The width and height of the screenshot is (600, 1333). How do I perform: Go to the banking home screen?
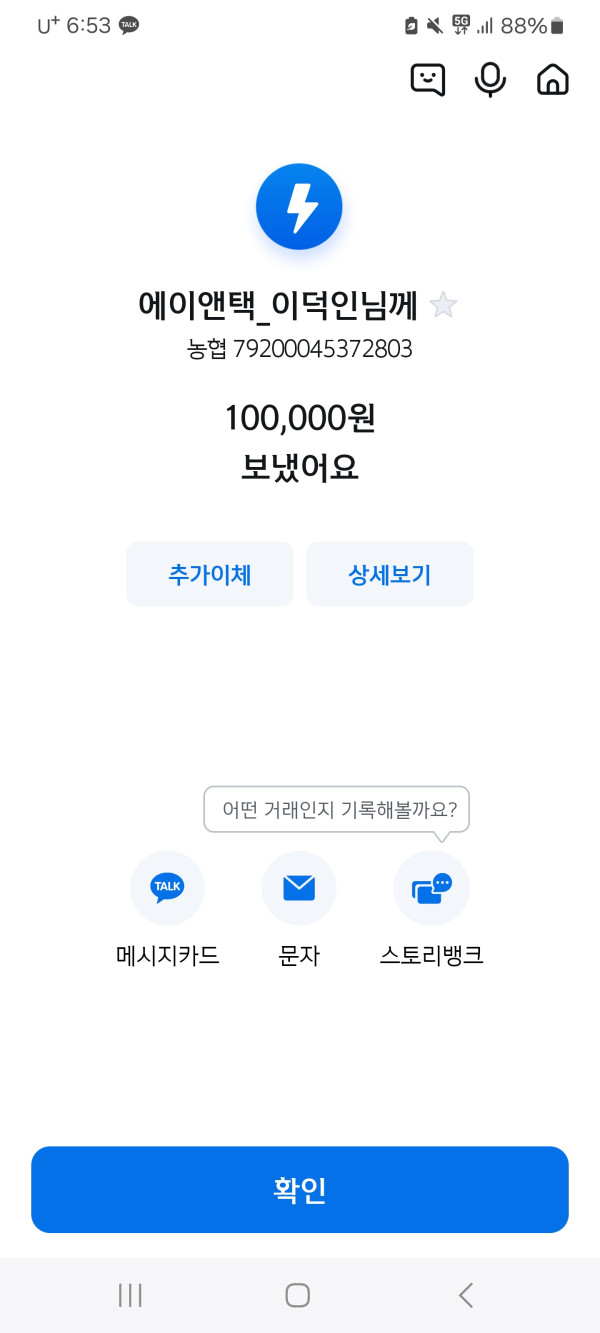[x=552, y=80]
